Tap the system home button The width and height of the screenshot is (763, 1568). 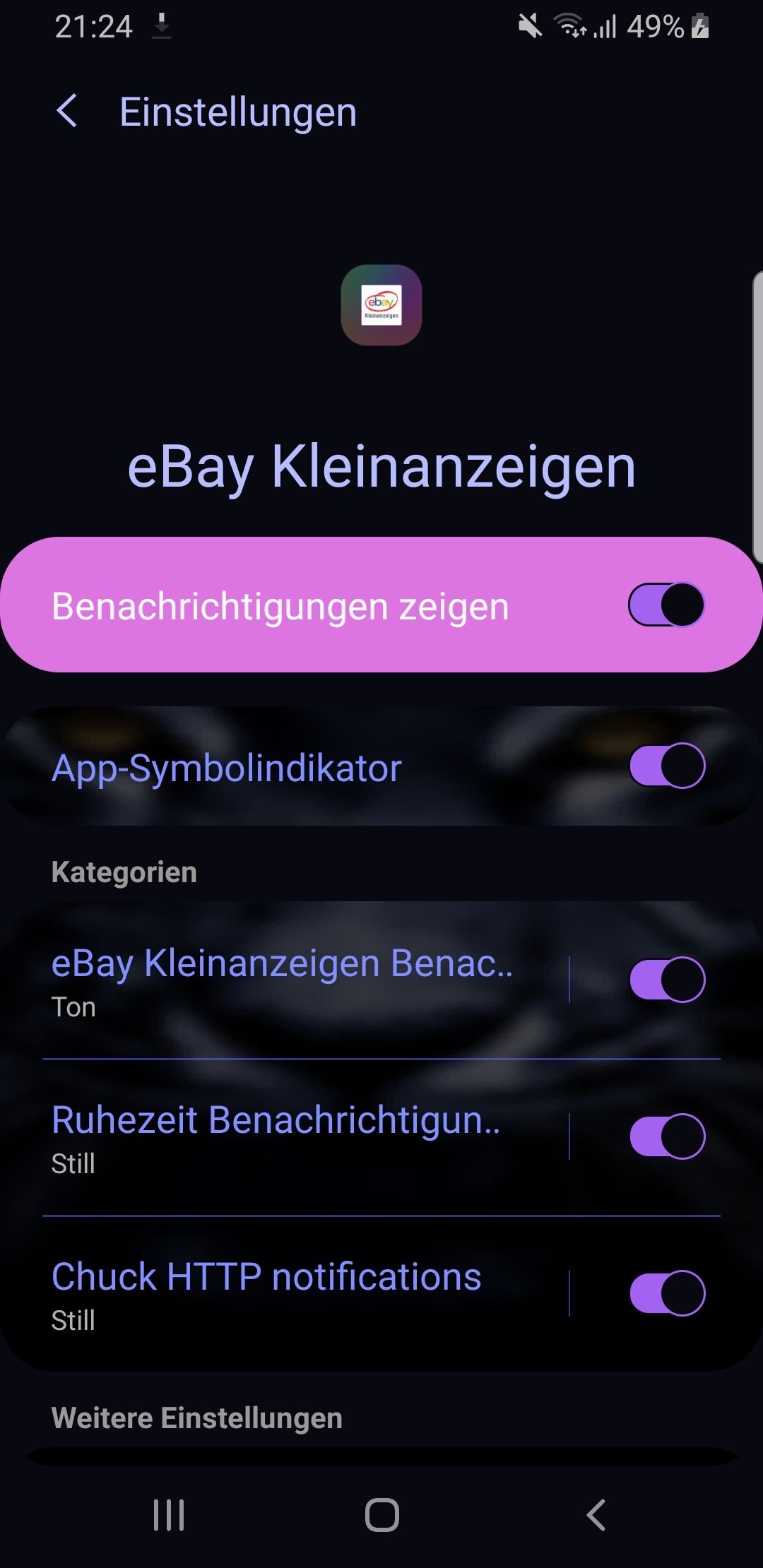point(381,1515)
